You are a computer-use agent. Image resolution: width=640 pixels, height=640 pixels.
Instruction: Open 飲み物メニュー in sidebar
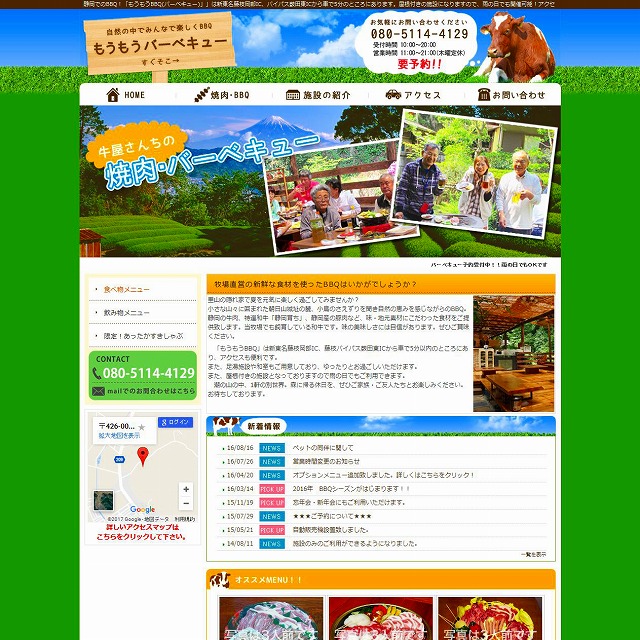point(126,313)
